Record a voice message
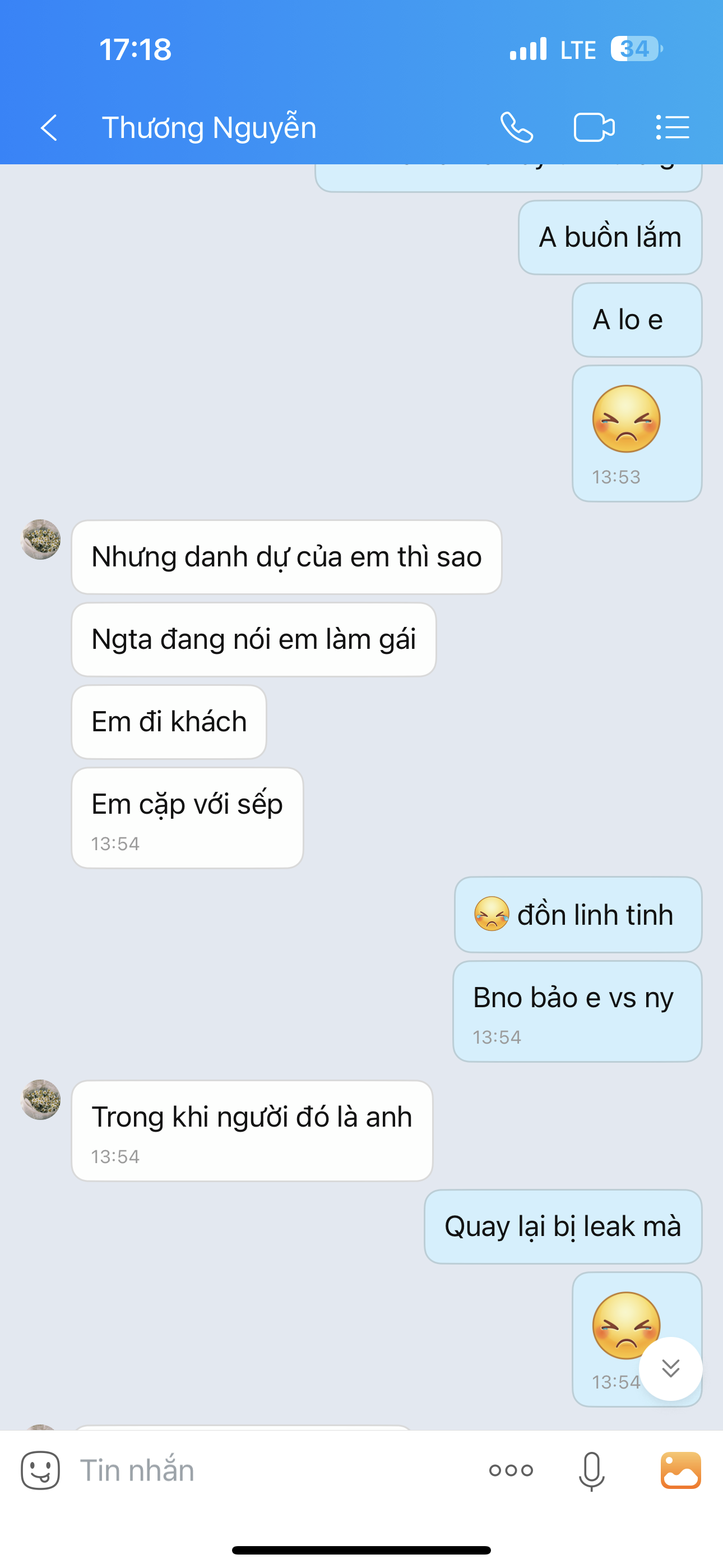 click(591, 1470)
